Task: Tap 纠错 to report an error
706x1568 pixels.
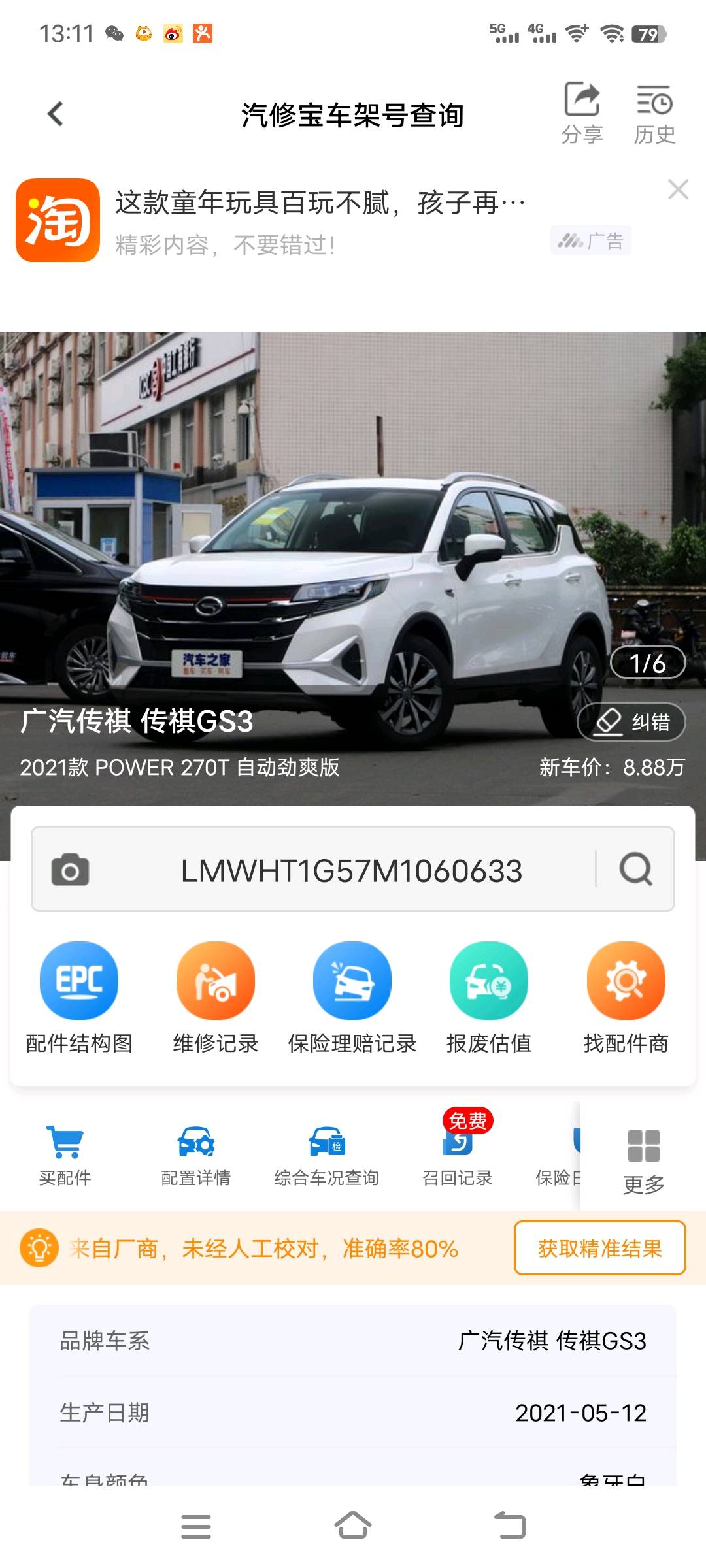Action: point(631,722)
